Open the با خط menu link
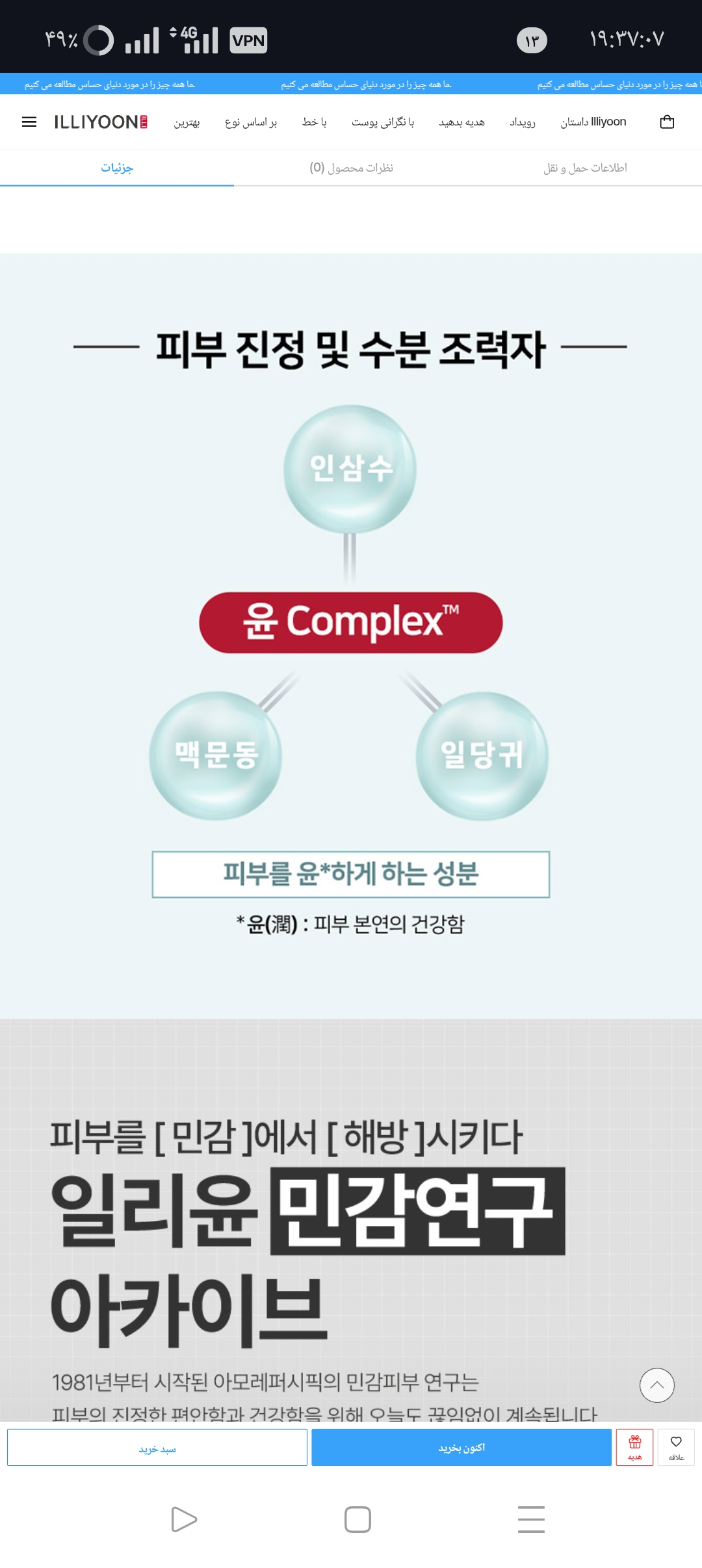The image size is (702, 1568). pyautogui.click(x=315, y=122)
